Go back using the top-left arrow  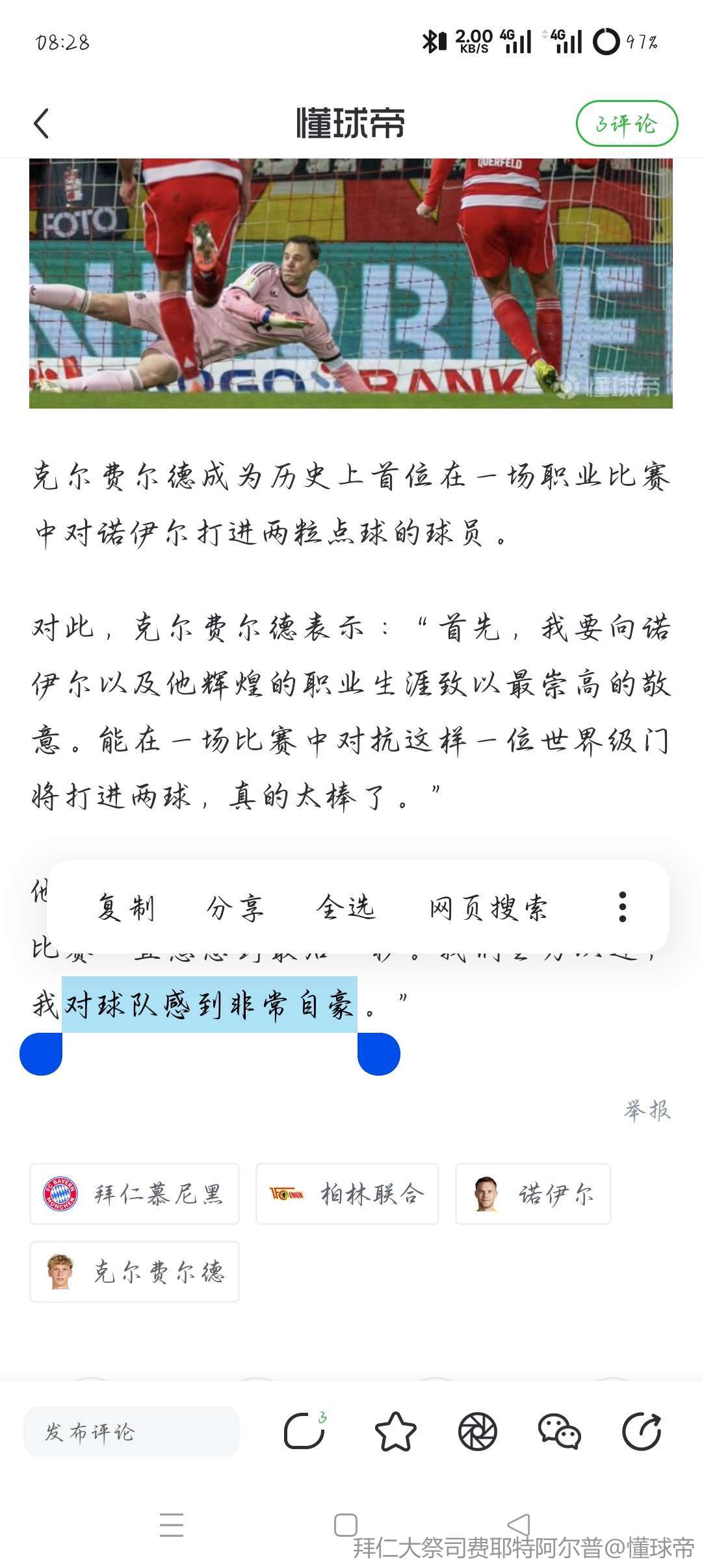42,123
